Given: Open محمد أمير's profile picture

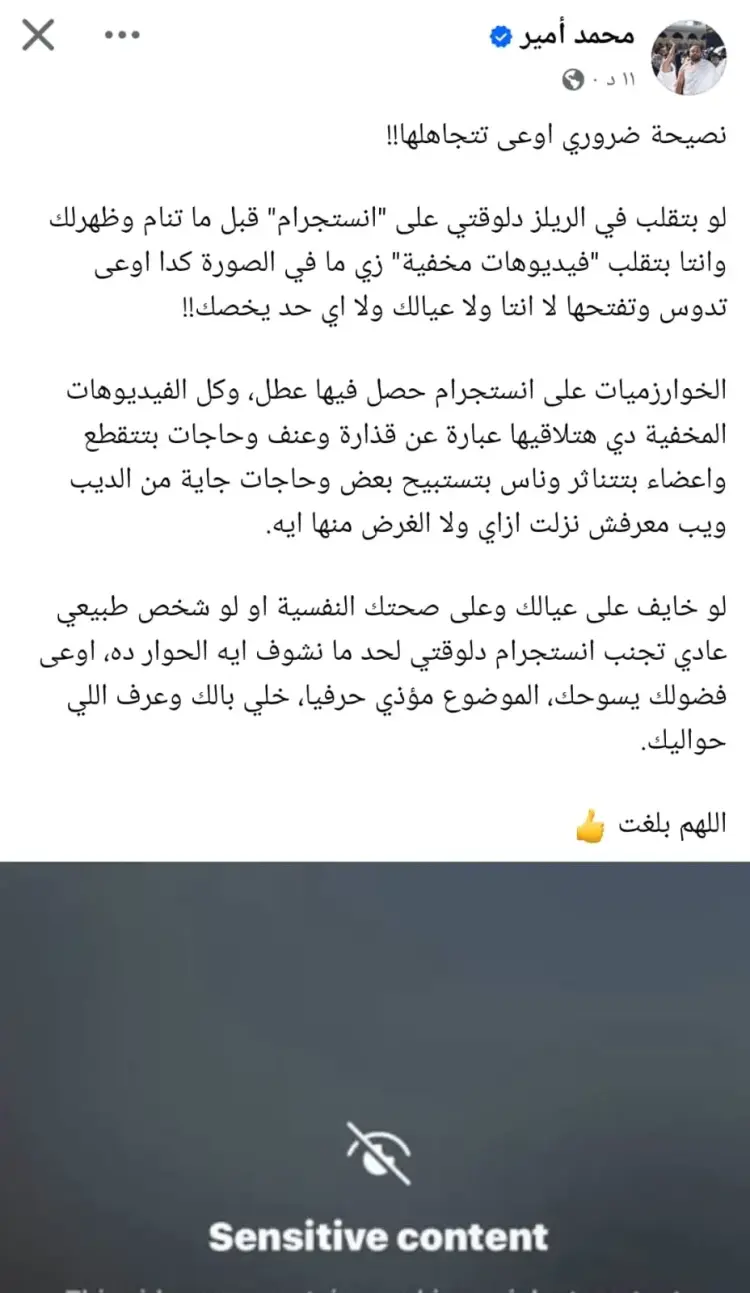Looking at the screenshot, I should click(x=688, y=57).
